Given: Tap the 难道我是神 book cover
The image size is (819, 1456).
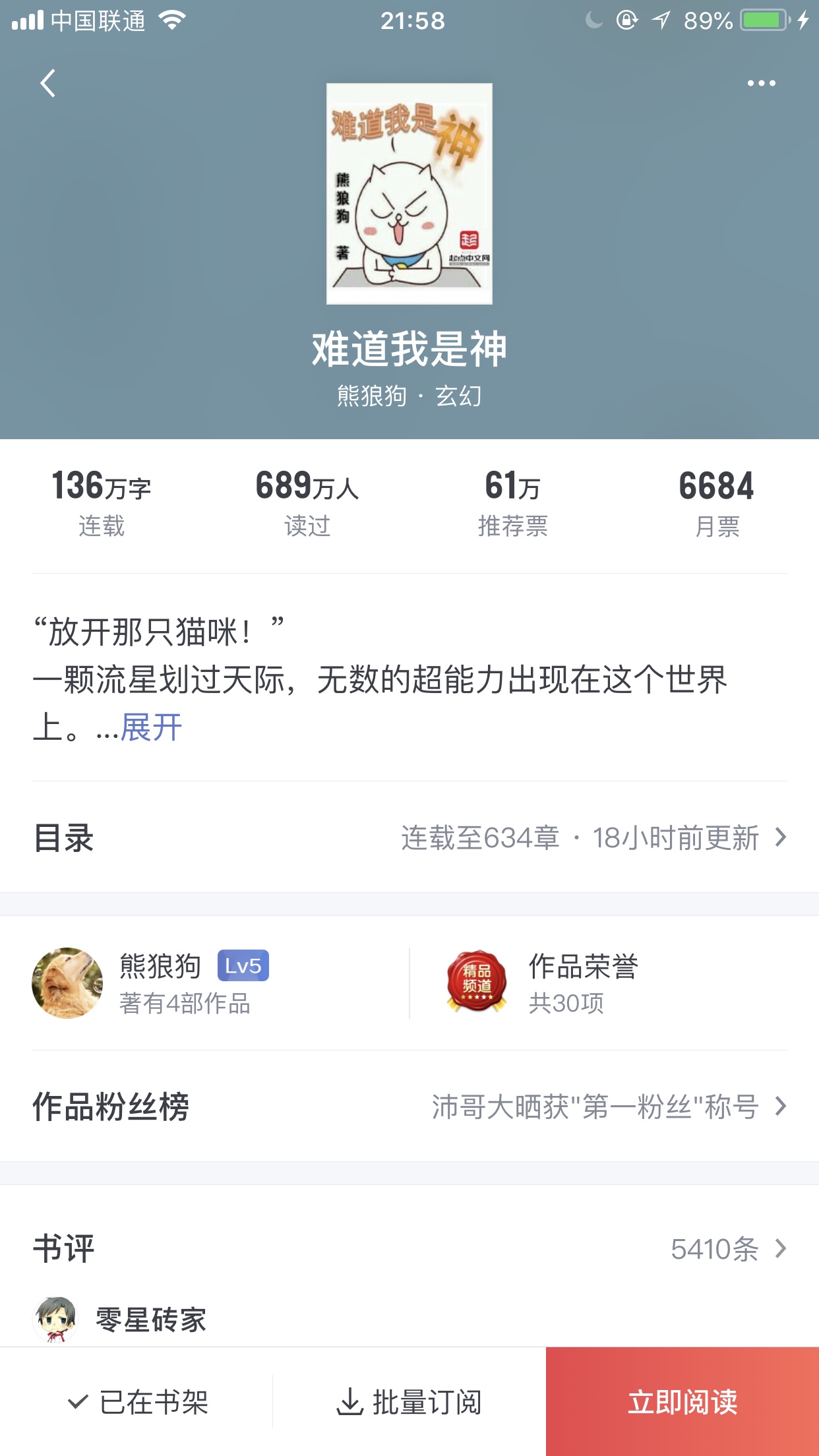Looking at the screenshot, I should click(x=409, y=193).
